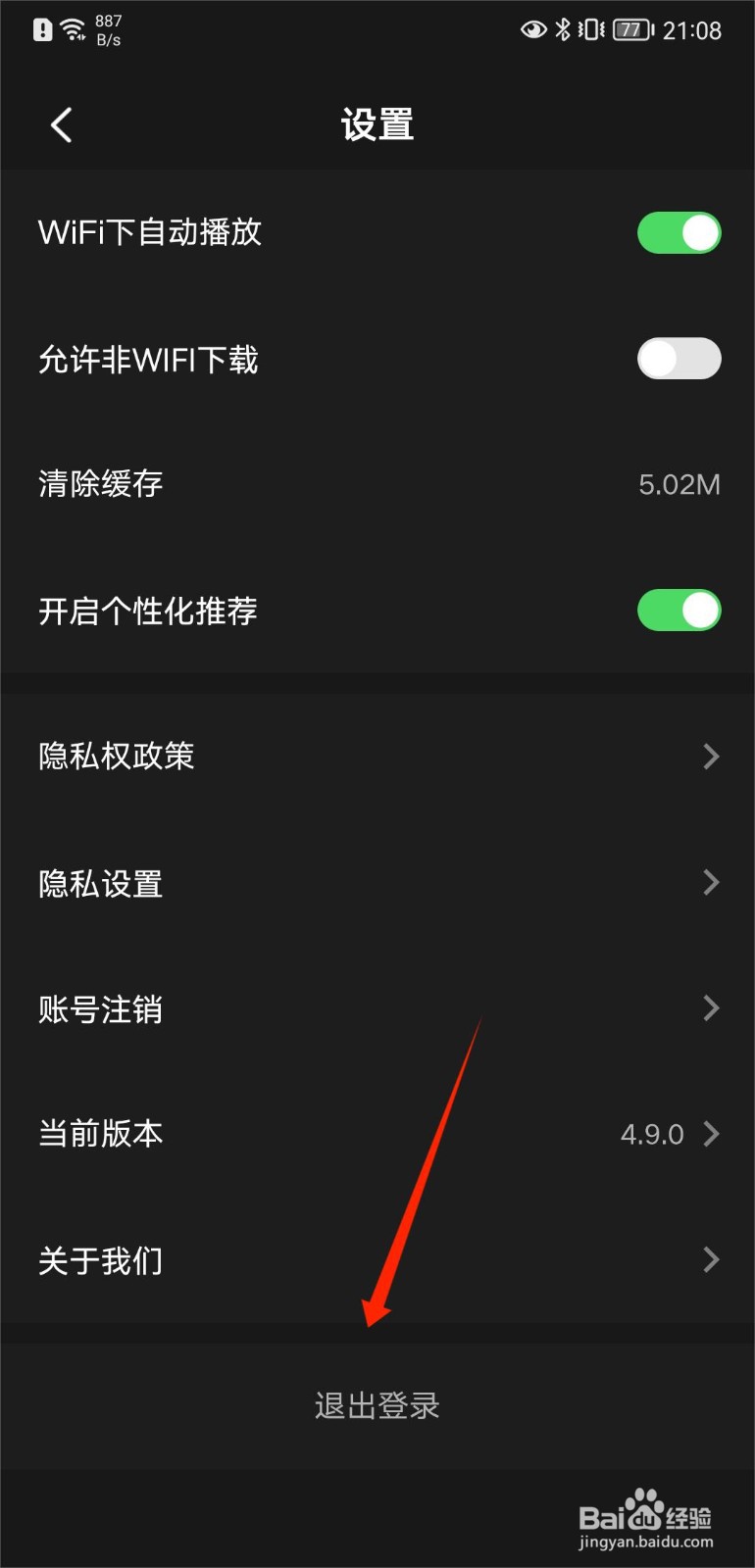Select the 当前版本 version row

[377, 1134]
